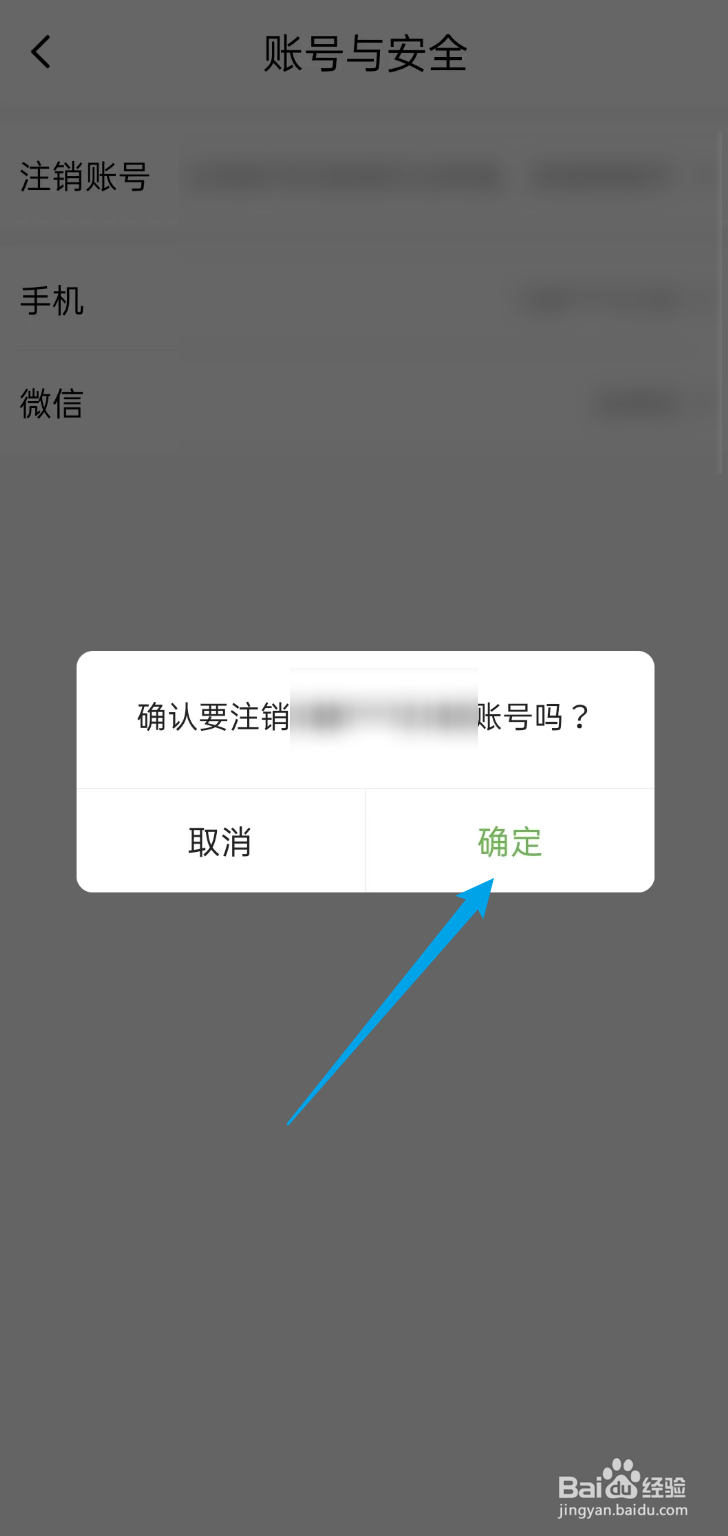Tap the 取消 cancel button
The image size is (728, 1536).
(x=219, y=841)
